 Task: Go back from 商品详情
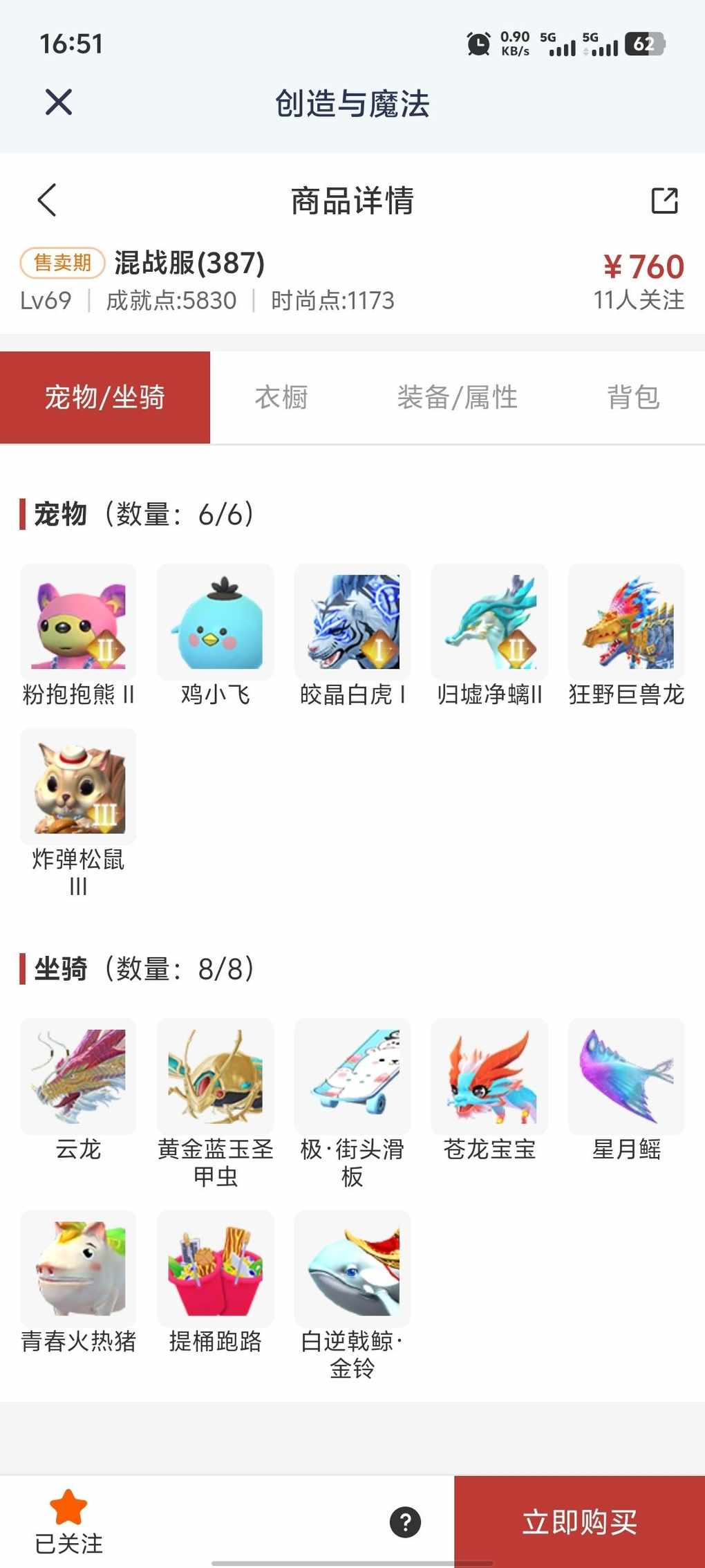pos(47,201)
